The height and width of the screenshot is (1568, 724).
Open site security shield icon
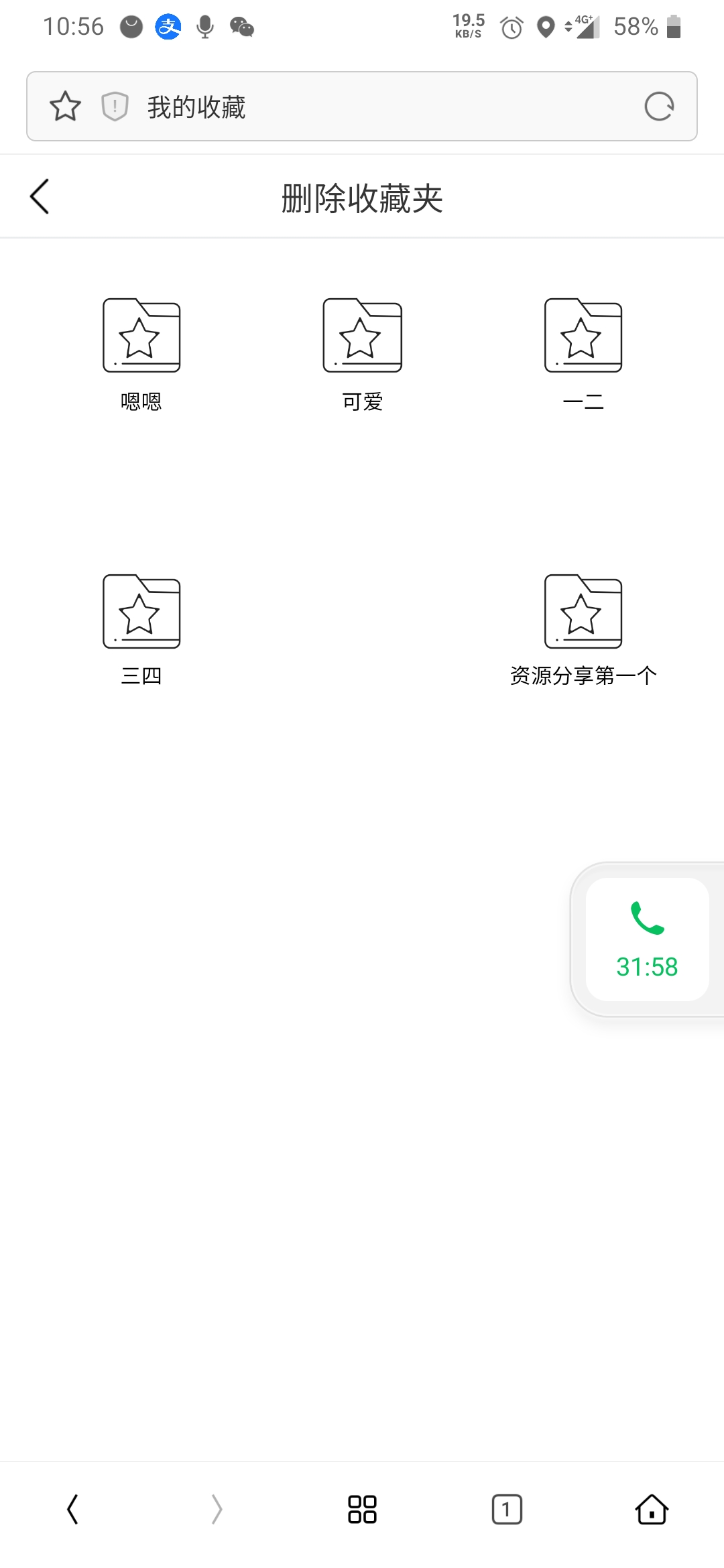[x=115, y=107]
